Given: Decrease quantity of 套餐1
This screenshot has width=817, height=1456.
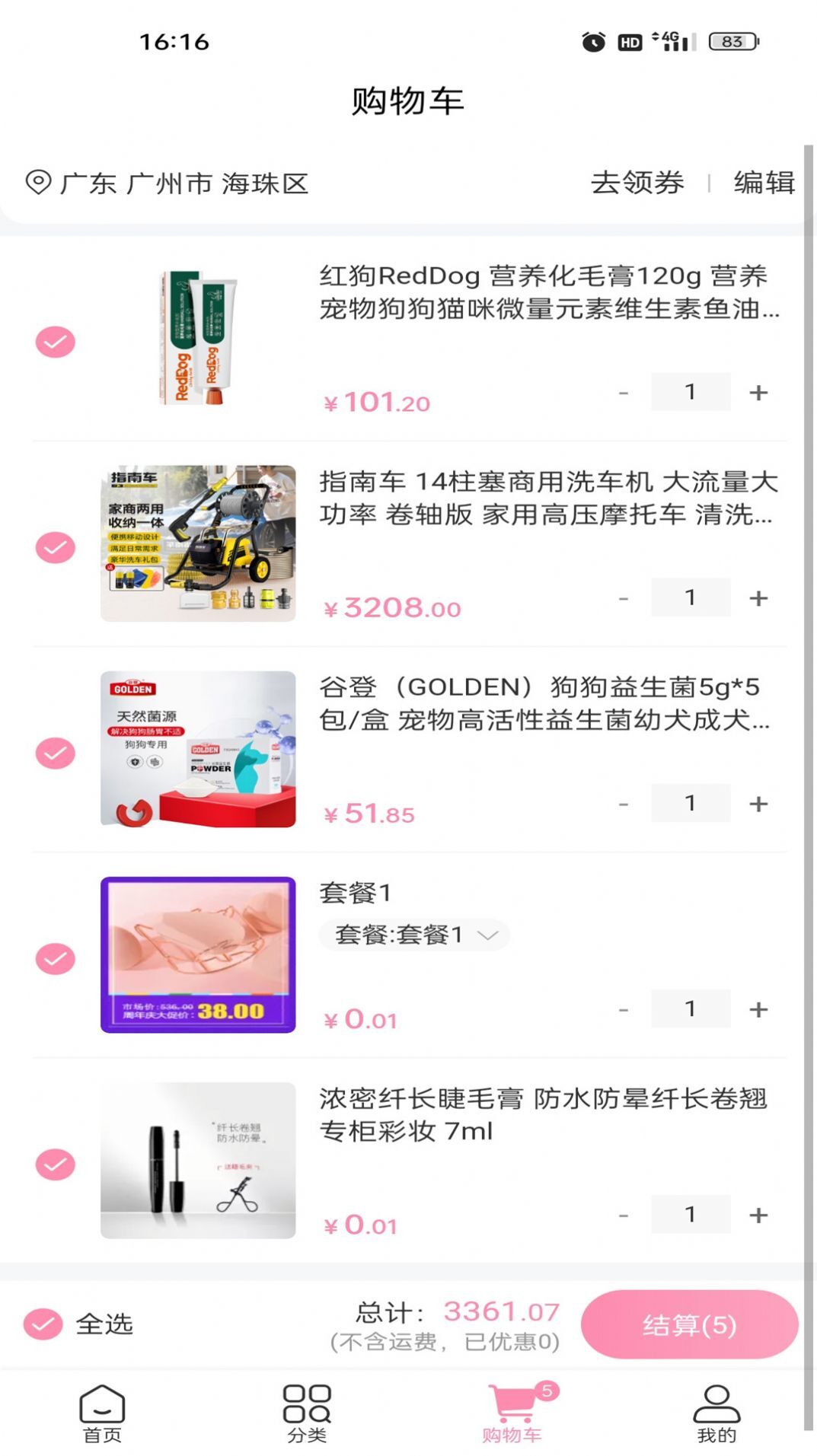Looking at the screenshot, I should pyautogui.click(x=623, y=1008).
